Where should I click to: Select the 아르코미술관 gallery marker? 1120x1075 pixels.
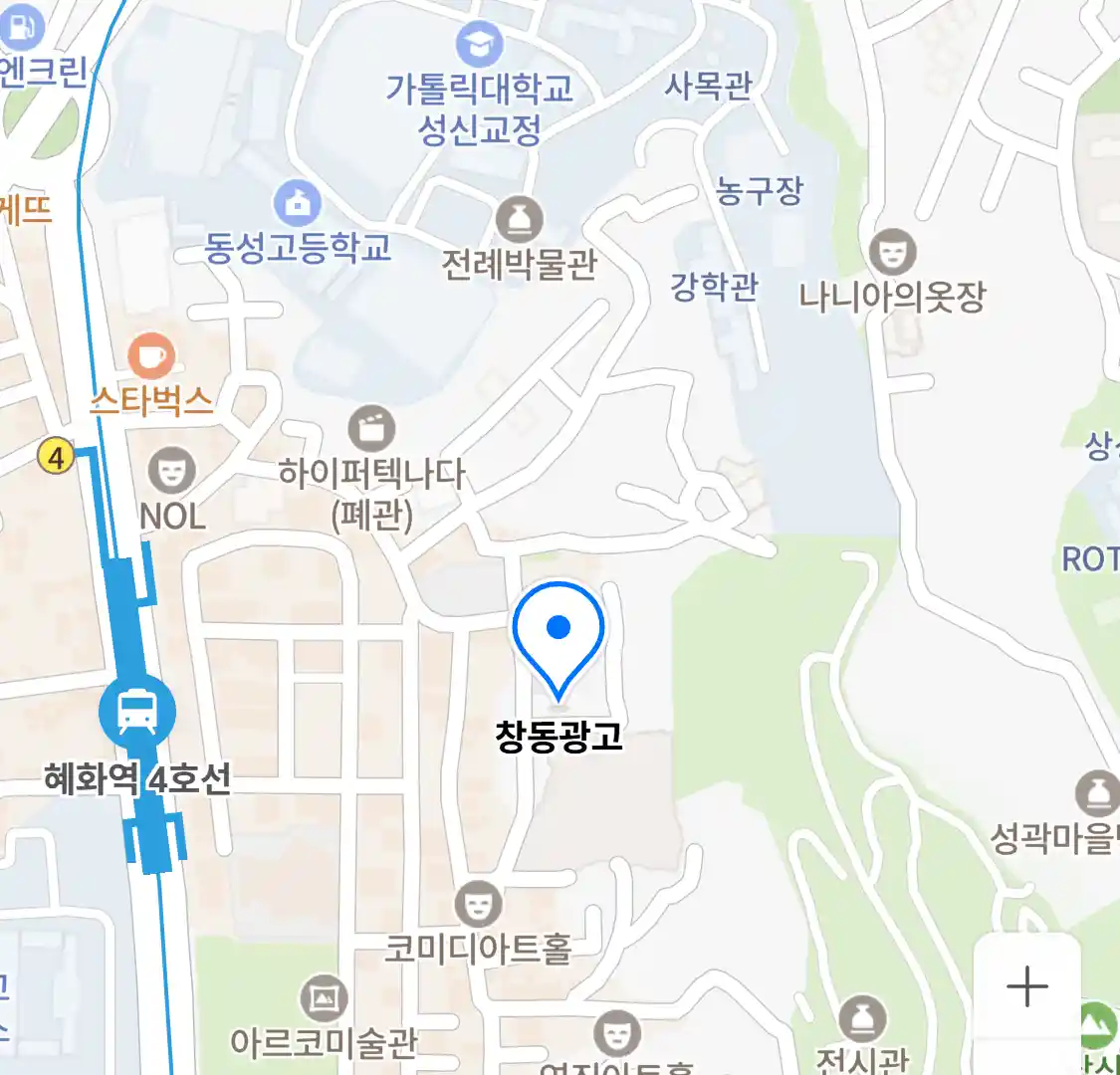(324, 996)
